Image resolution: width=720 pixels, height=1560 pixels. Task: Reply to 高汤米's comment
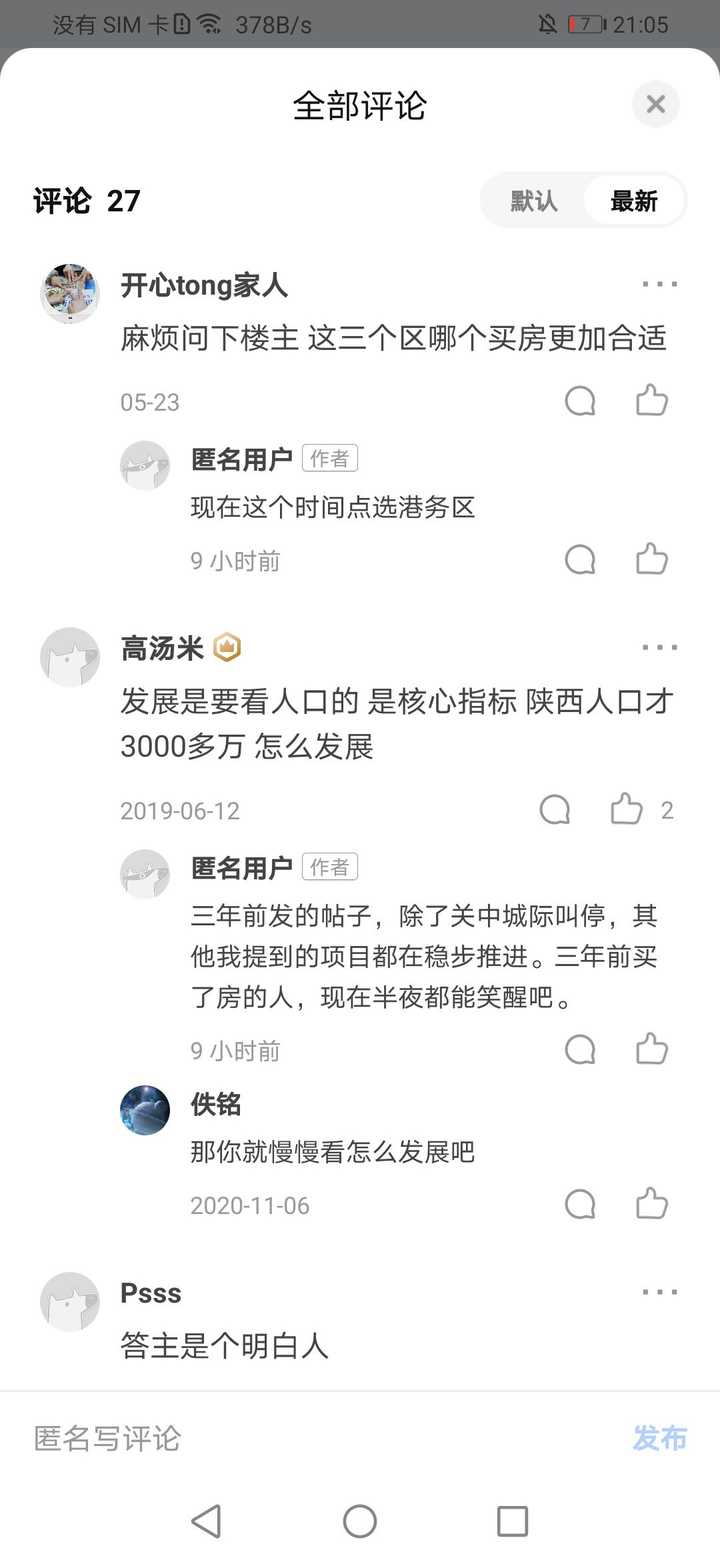tap(555, 809)
